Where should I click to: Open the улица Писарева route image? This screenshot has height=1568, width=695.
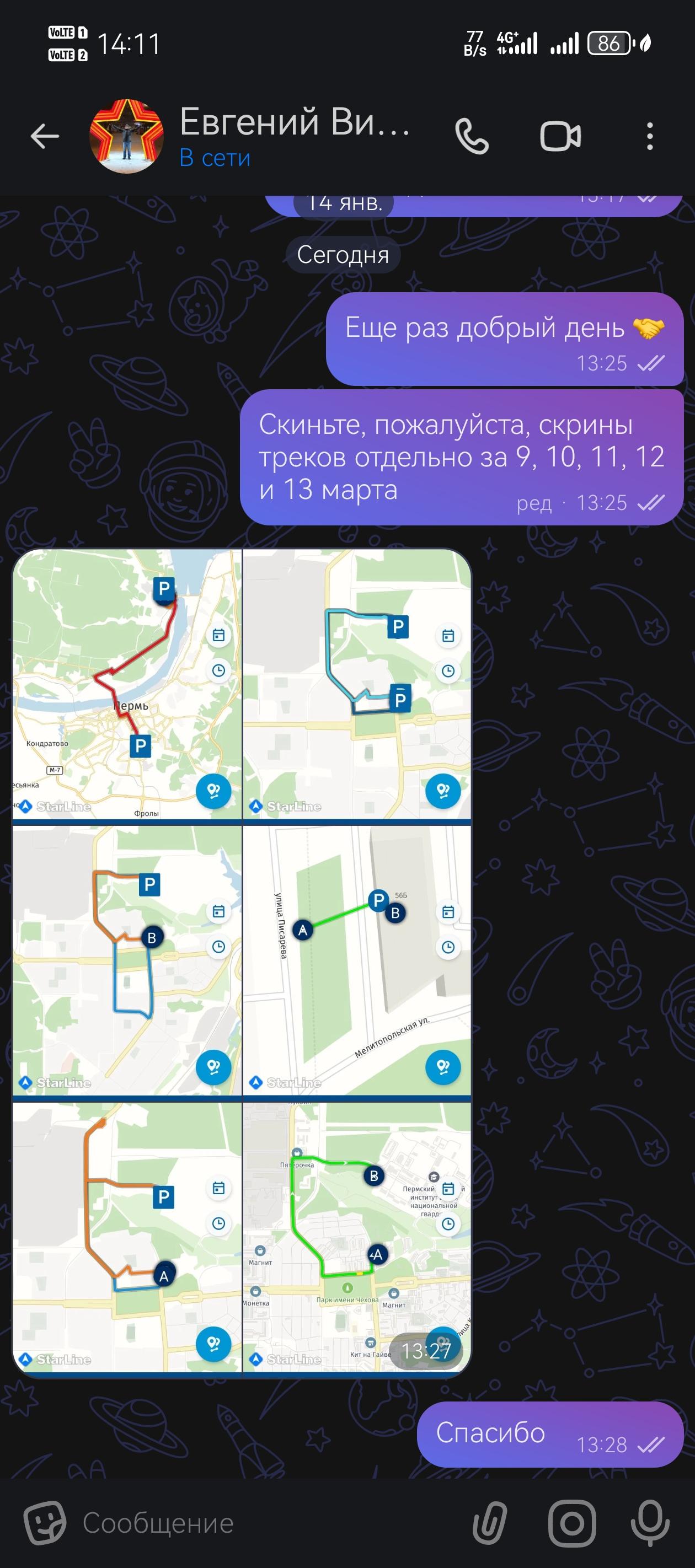pyautogui.click(x=357, y=960)
